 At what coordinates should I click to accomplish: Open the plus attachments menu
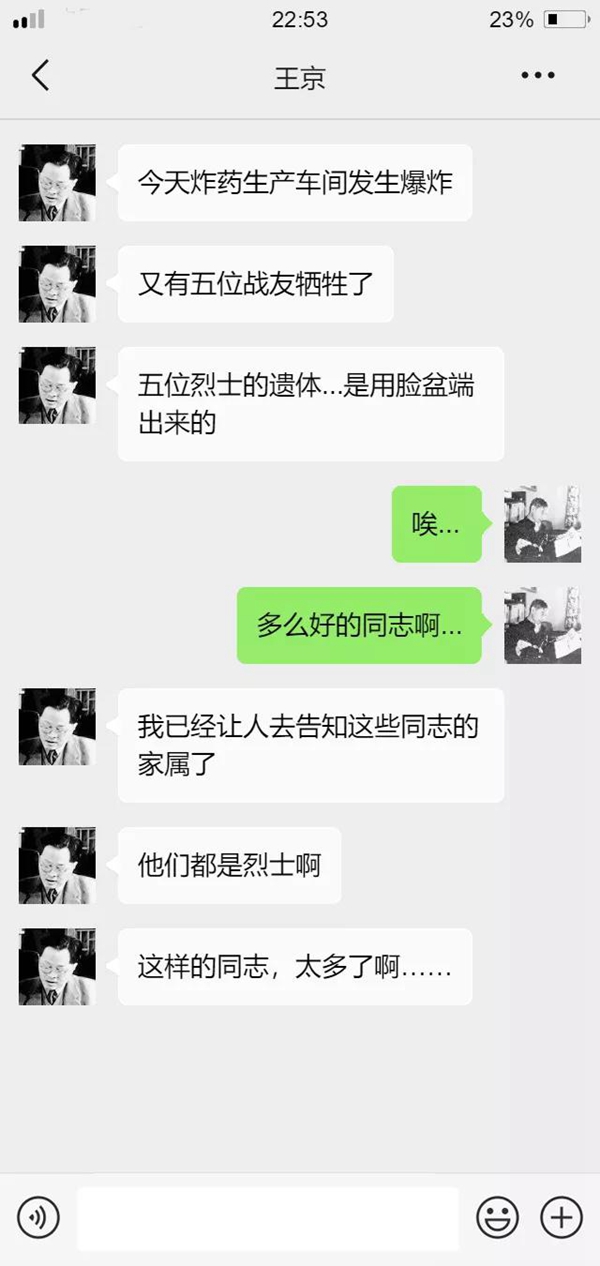[x=561, y=1217]
